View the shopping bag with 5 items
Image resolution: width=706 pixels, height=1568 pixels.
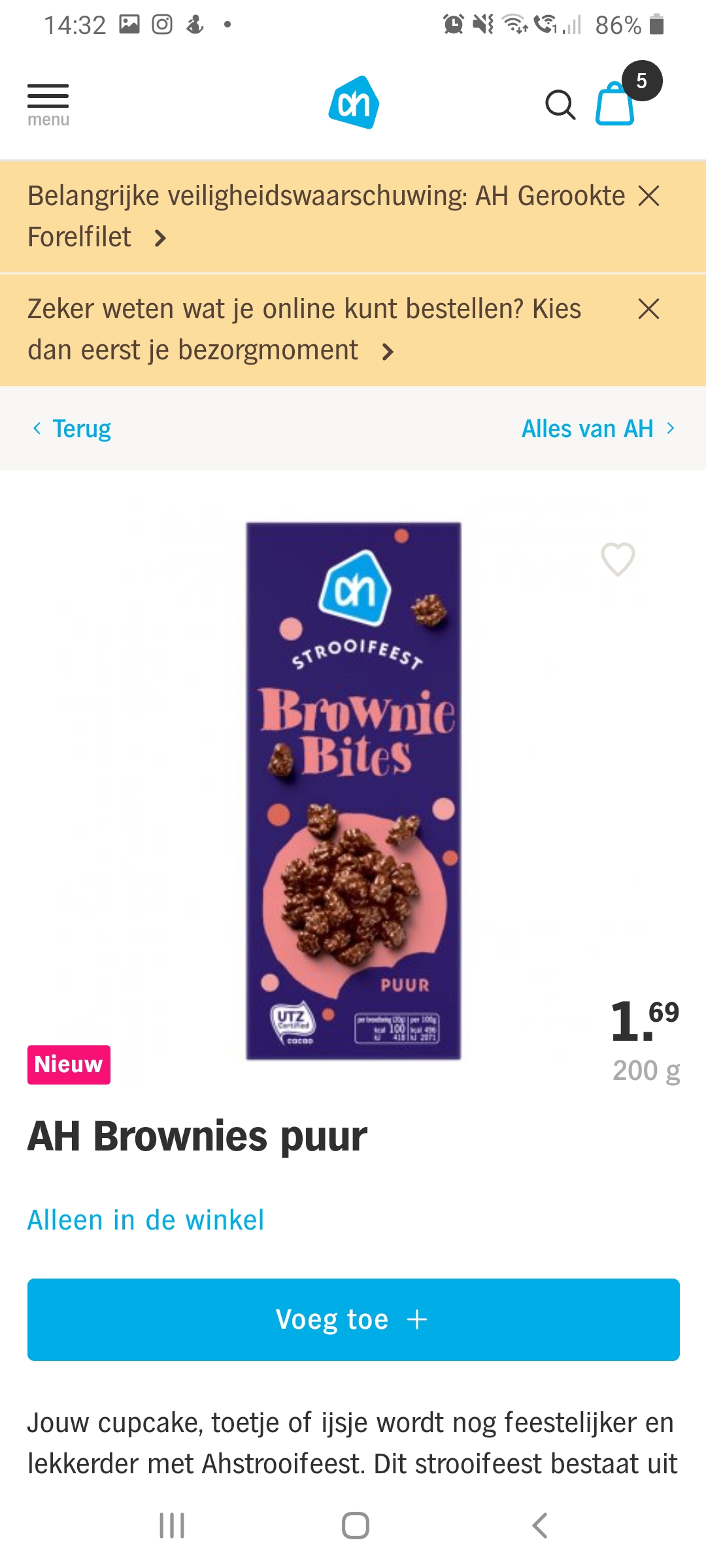coord(616,103)
